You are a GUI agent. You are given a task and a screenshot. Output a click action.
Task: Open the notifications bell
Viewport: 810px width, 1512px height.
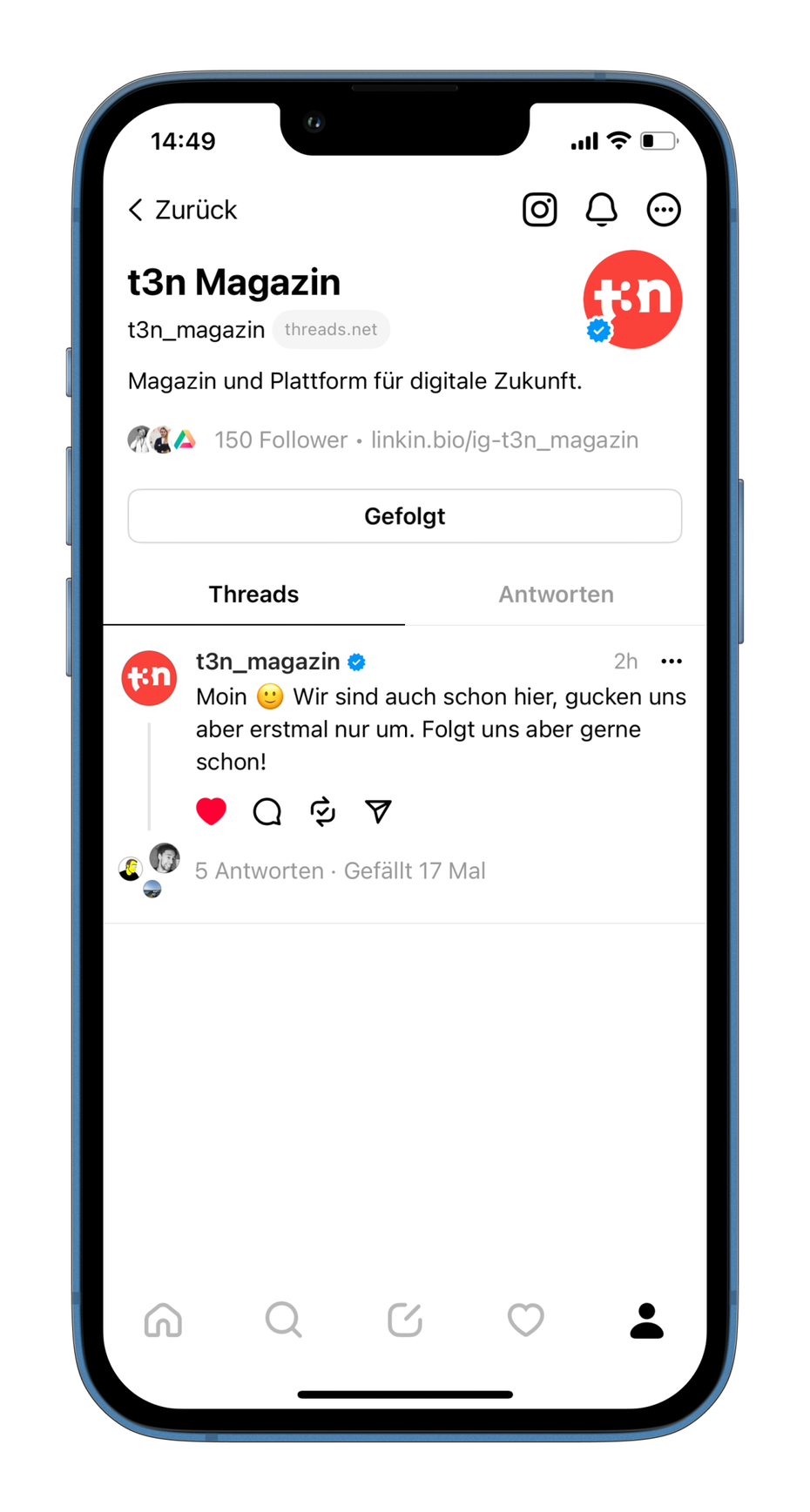click(601, 210)
